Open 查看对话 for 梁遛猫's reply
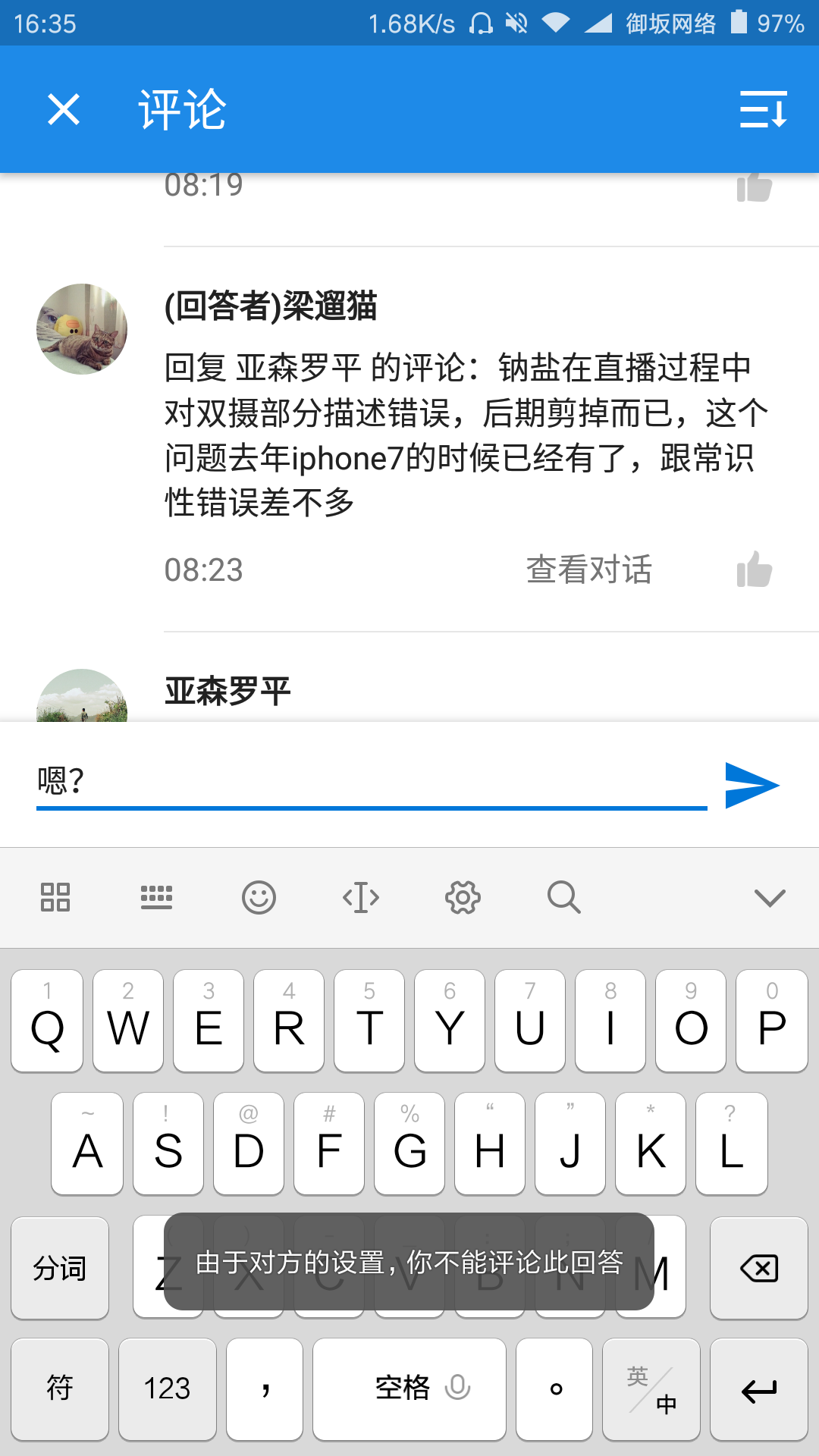819x1456 pixels. click(x=588, y=570)
